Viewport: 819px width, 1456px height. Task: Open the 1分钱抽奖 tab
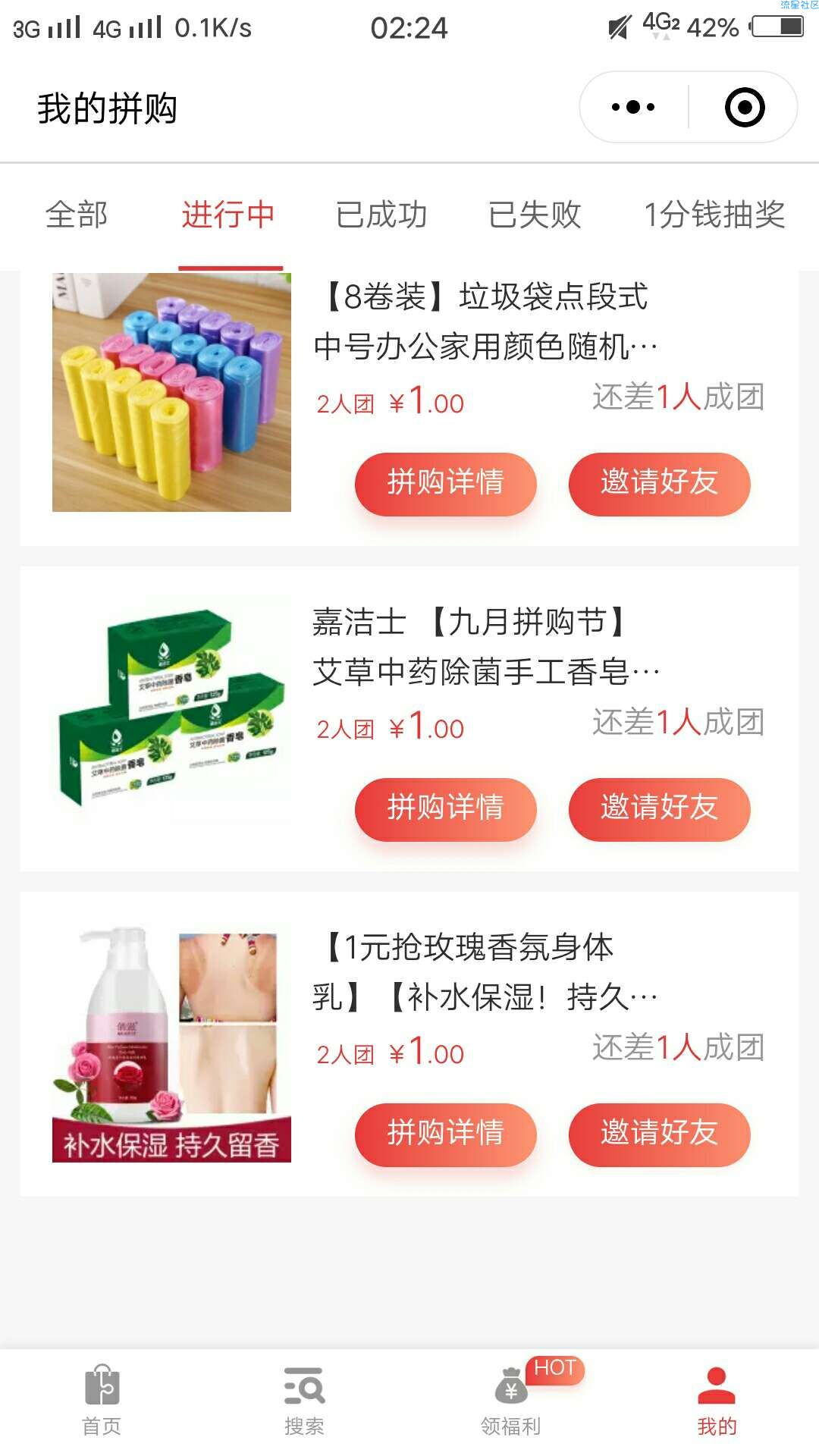click(714, 215)
